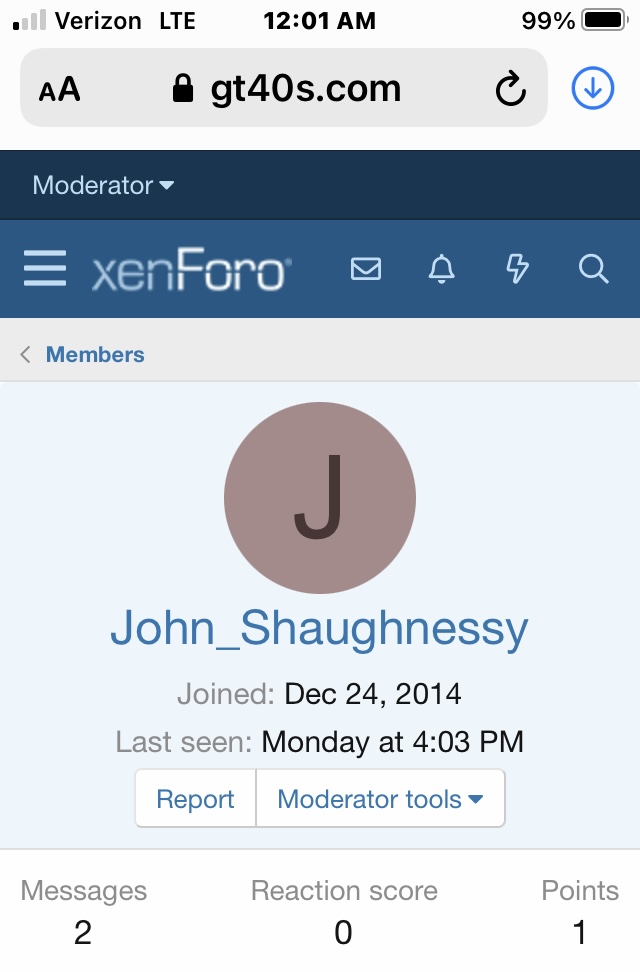The width and height of the screenshot is (640, 972).
Task: Open the AA reader and text size menu
Action: 60,90
